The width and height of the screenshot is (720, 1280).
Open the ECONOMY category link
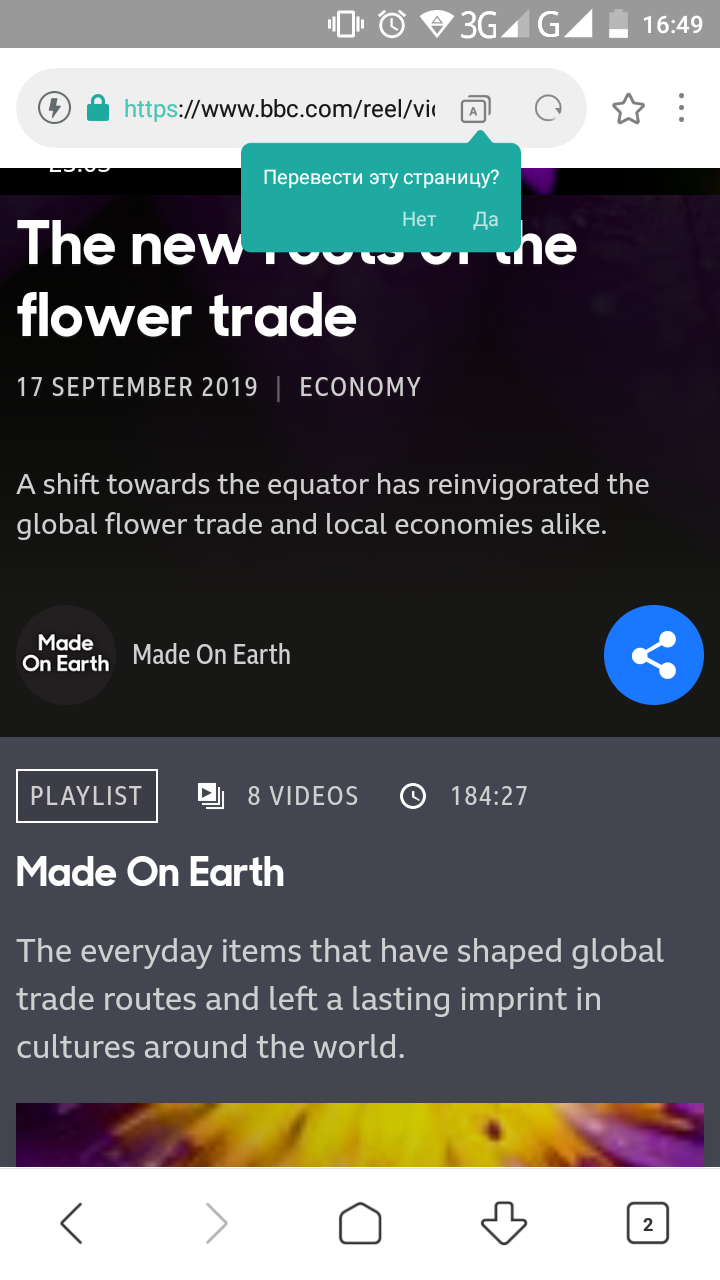pyautogui.click(x=360, y=387)
